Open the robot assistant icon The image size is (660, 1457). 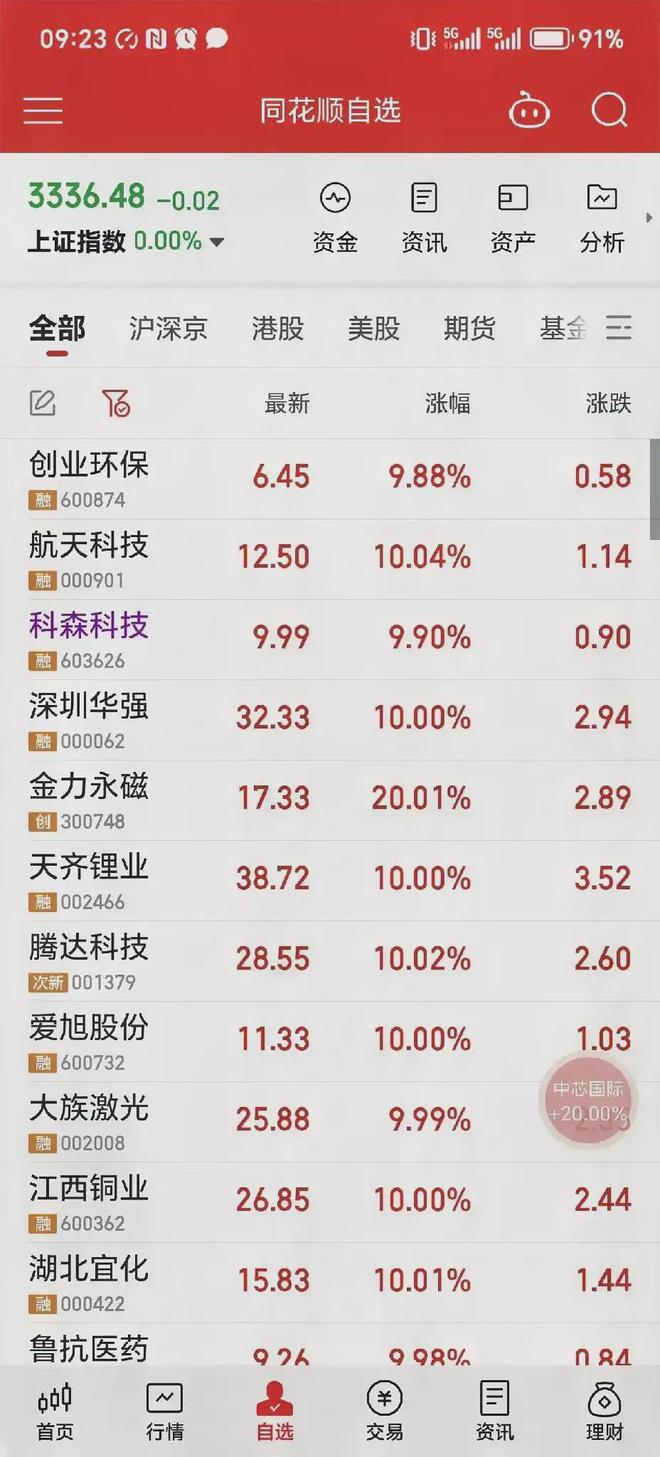coord(529,109)
